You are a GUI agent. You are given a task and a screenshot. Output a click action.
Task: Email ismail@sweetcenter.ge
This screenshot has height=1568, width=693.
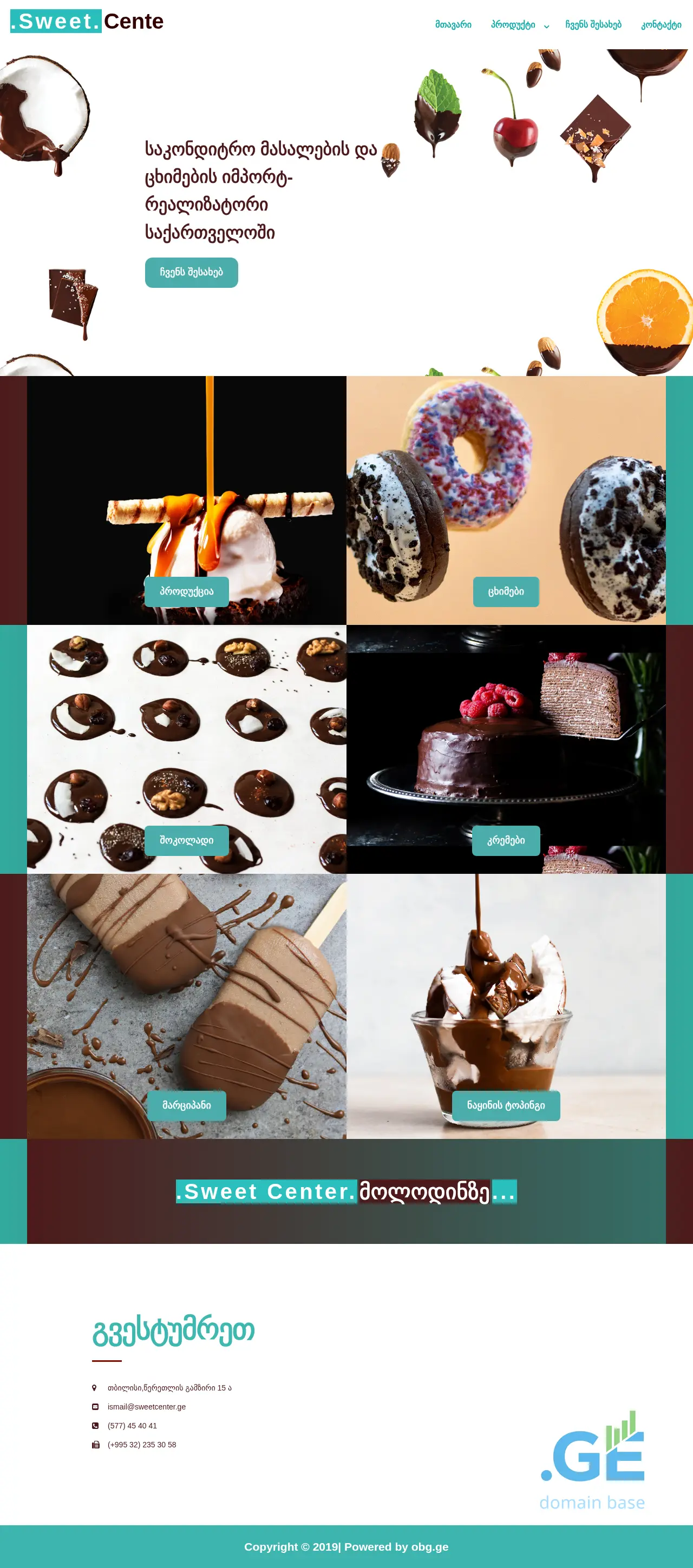(146, 1406)
